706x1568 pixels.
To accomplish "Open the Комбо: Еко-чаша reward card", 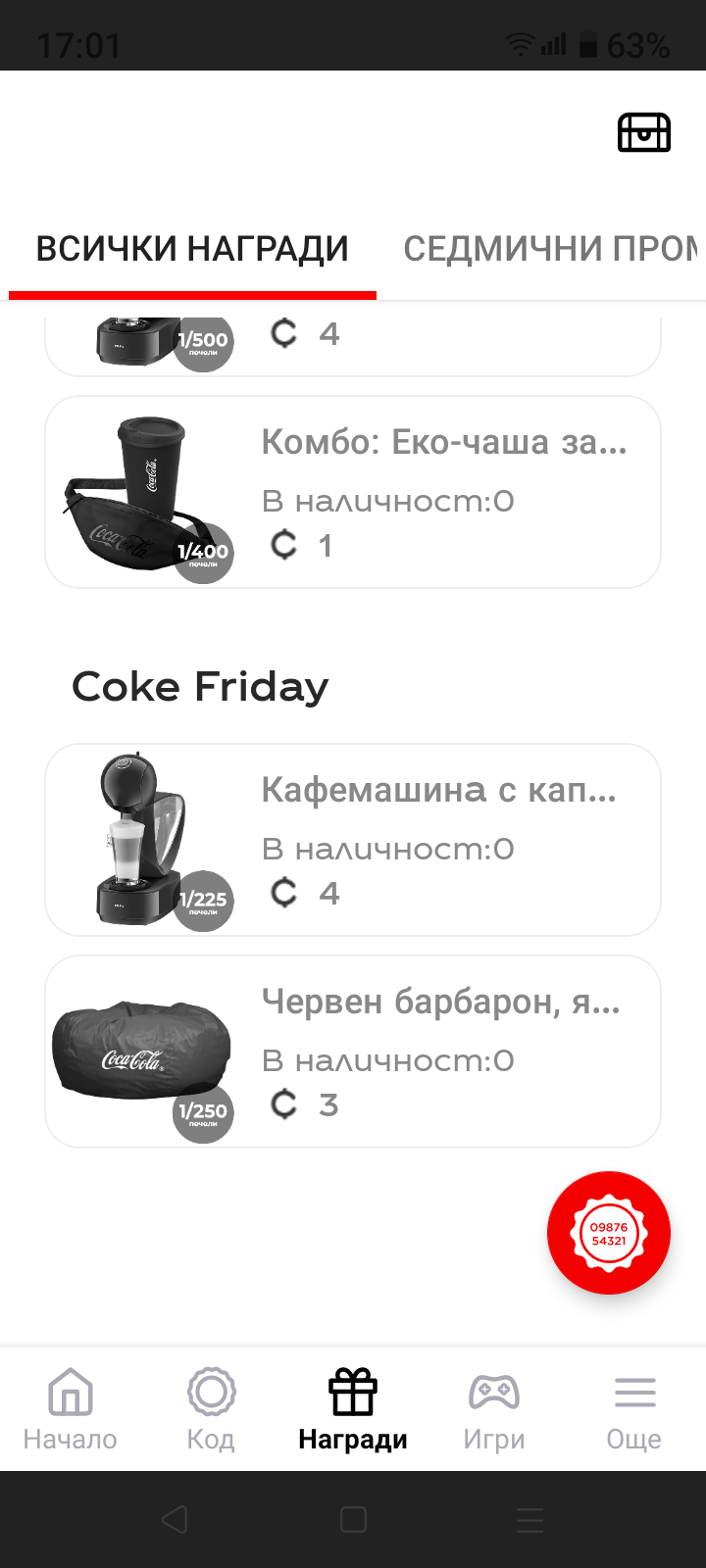I will click(353, 492).
